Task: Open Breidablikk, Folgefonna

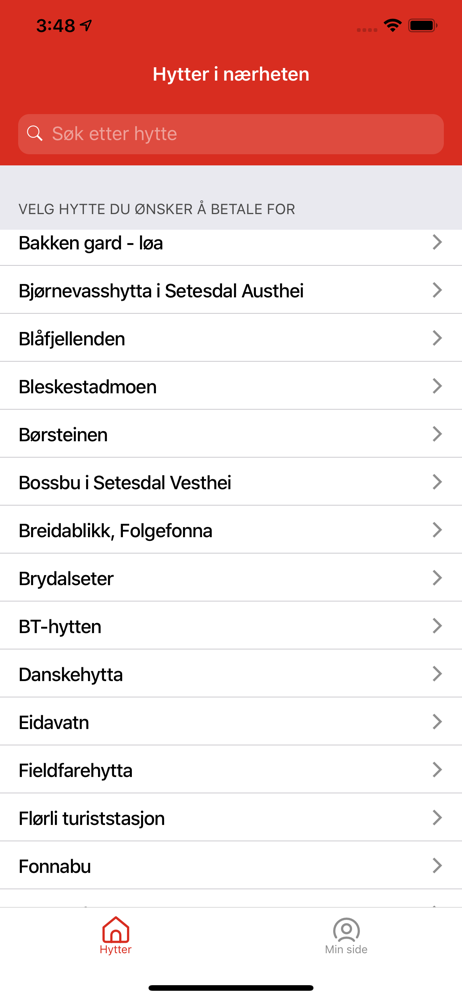Action: [231, 530]
